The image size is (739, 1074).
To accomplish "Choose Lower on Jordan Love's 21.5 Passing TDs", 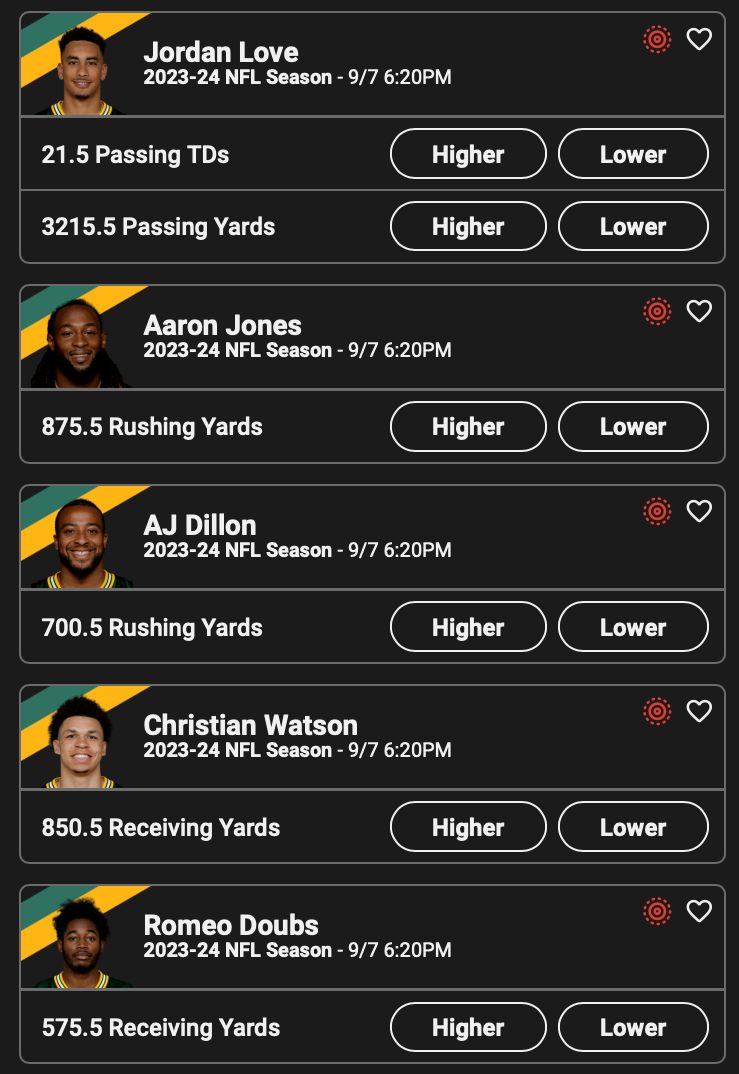I will pos(633,154).
